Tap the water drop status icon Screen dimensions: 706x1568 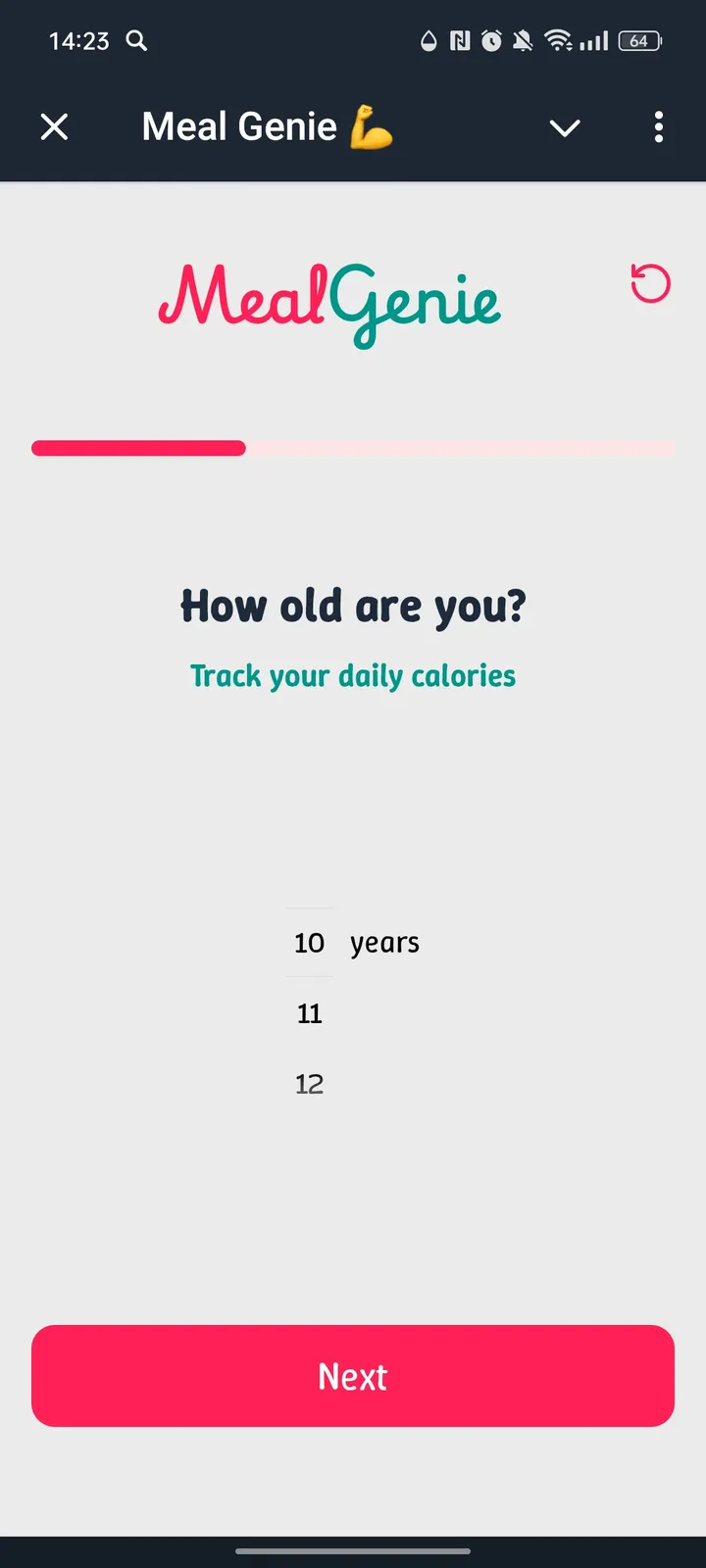tap(428, 41)
